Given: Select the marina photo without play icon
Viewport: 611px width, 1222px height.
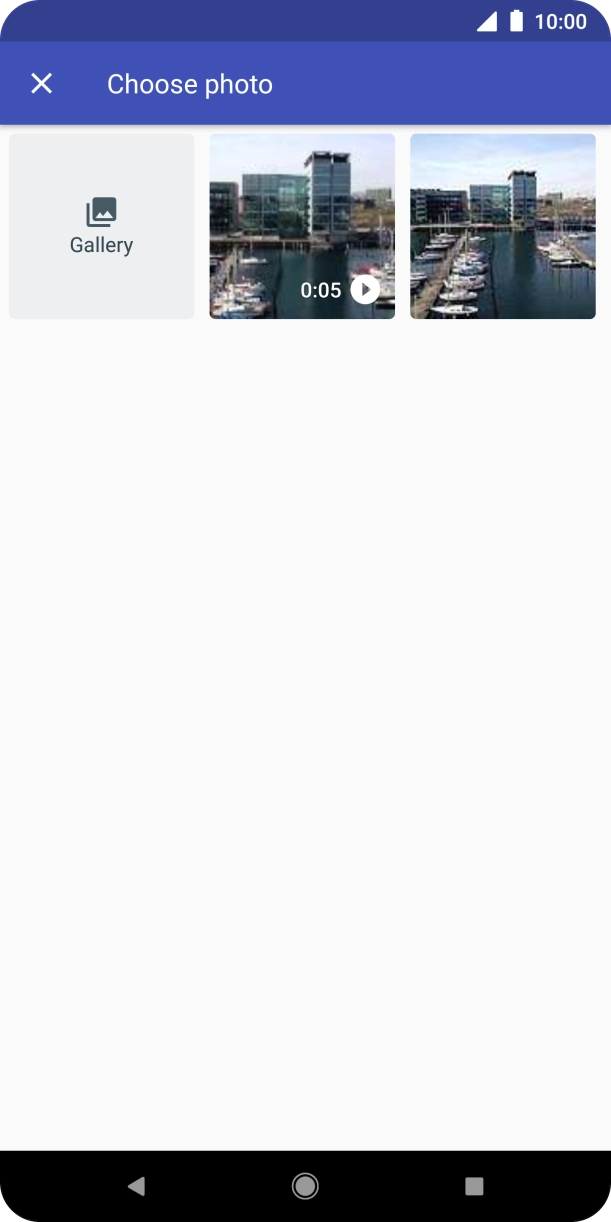Looking at the screenshot, I should pyautogui.click(x=503, y=227).
